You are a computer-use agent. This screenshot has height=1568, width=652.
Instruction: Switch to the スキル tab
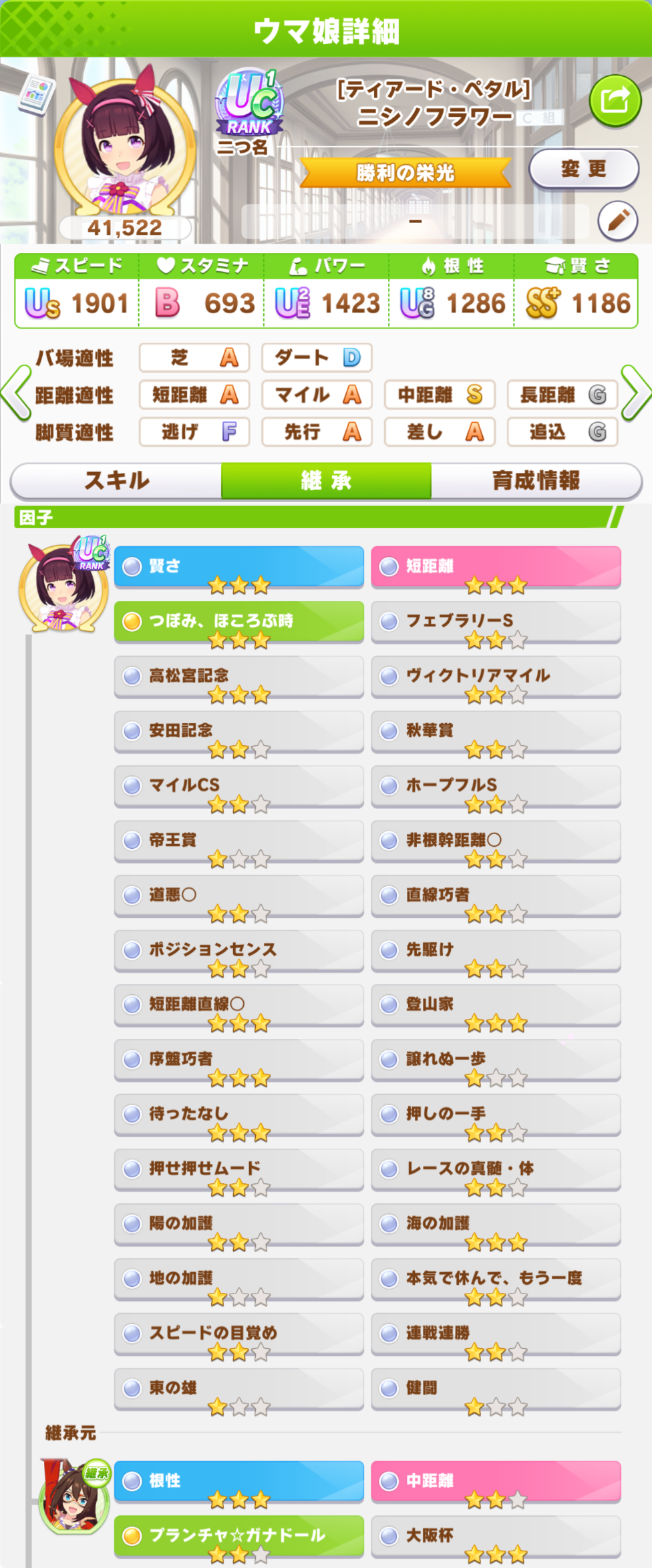(116, 480)
